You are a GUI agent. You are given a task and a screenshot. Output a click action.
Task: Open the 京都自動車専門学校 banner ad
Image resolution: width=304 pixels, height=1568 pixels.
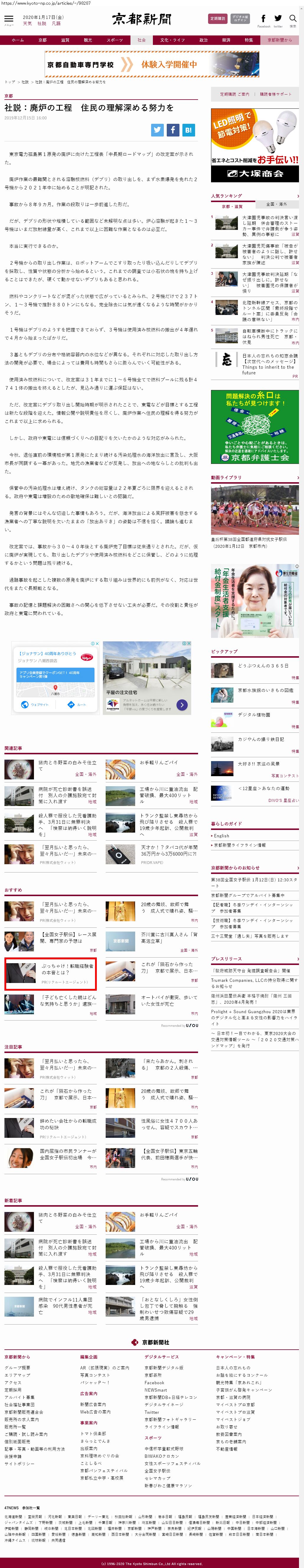coord(152,64)
